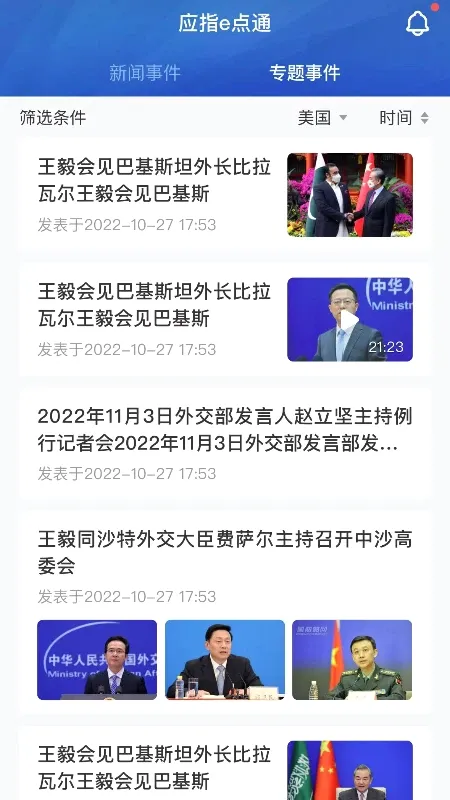Open the article with the handshake photo
Viewport: 450px width, 800px height.
tap(225, 195)
